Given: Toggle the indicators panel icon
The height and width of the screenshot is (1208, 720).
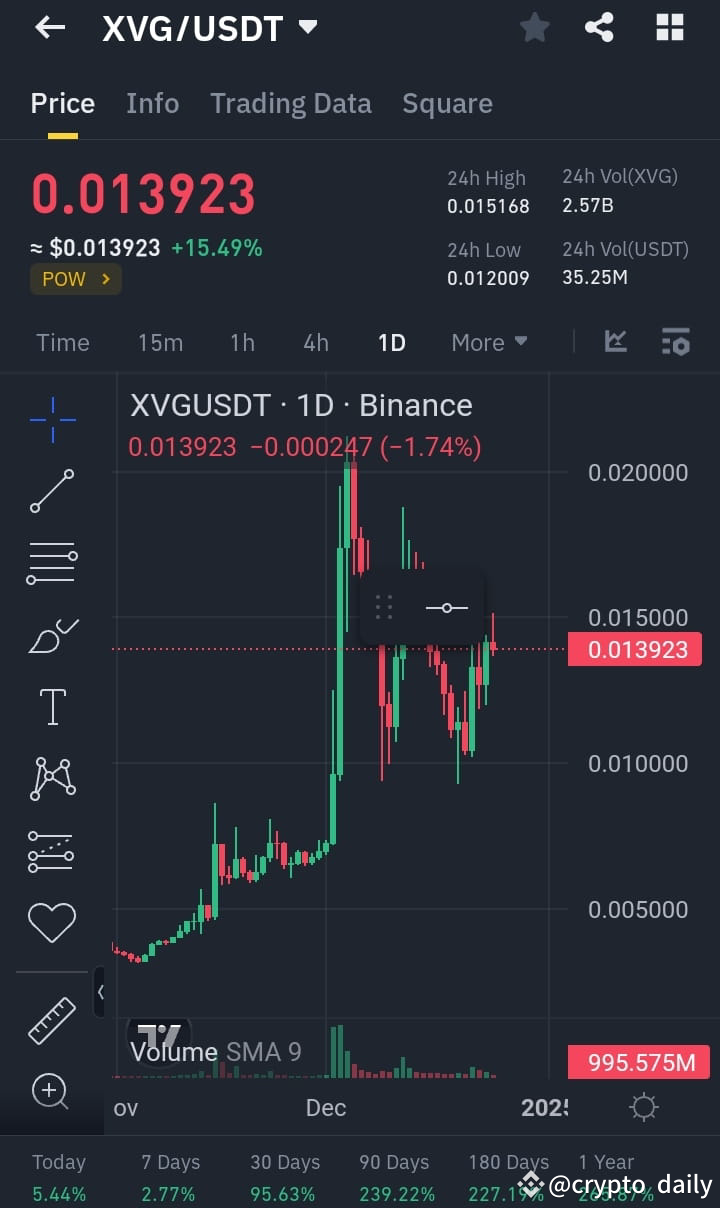Looking at the screenshot, I should [x=676, y=342].
